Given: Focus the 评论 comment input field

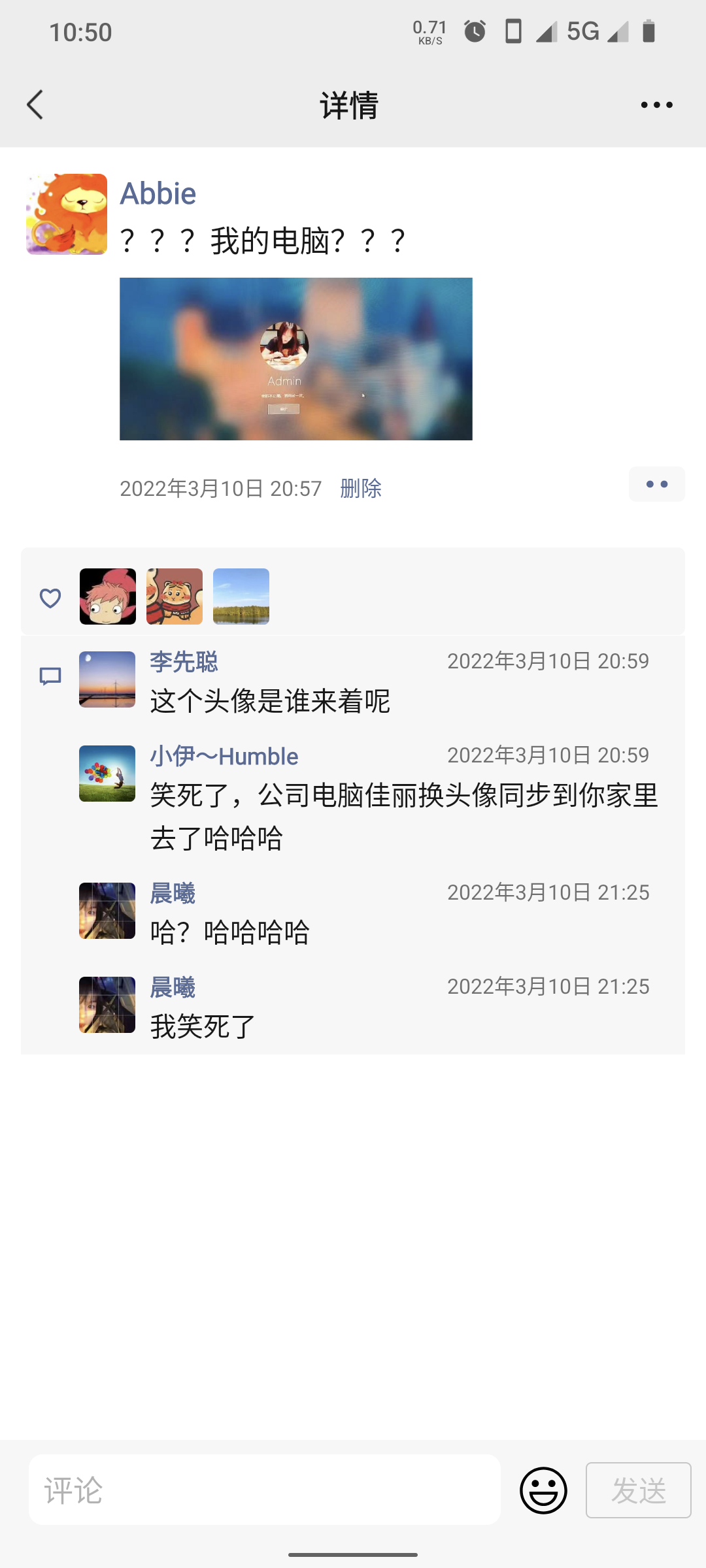Looking at the screenshot, I should pos(265,1490).
